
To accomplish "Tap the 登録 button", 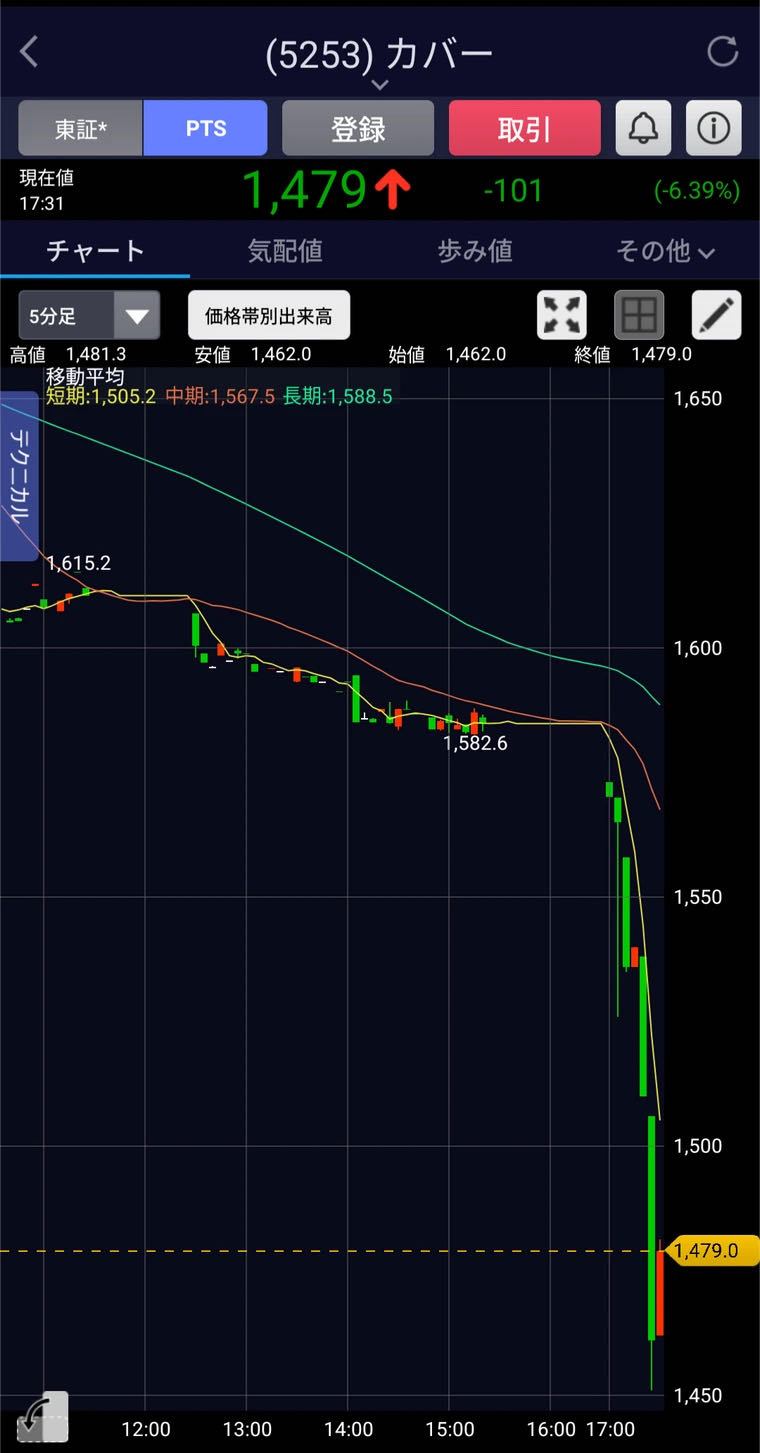I will 358,128.
